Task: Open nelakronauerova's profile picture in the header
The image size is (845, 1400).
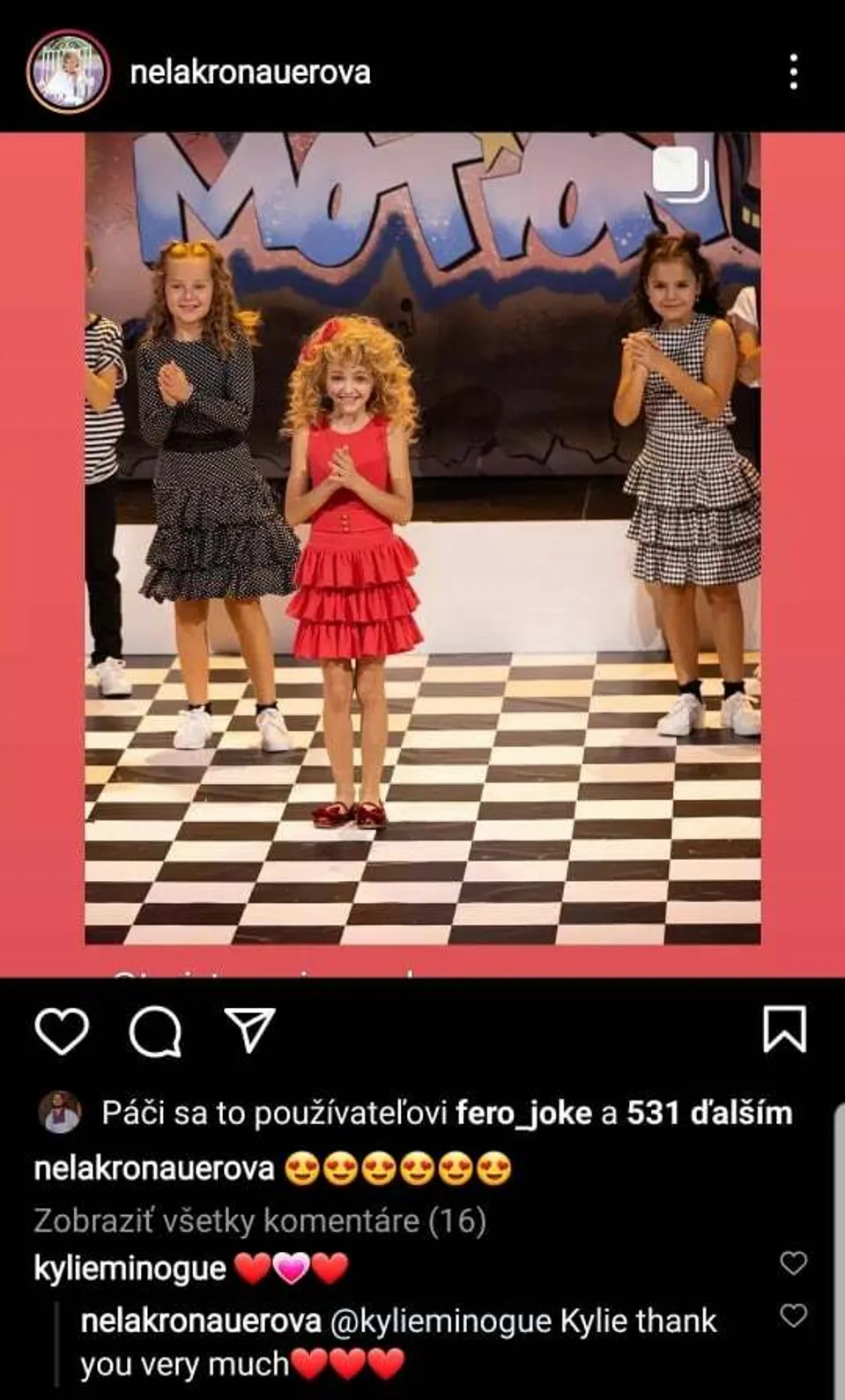Action: click(68, 71)
